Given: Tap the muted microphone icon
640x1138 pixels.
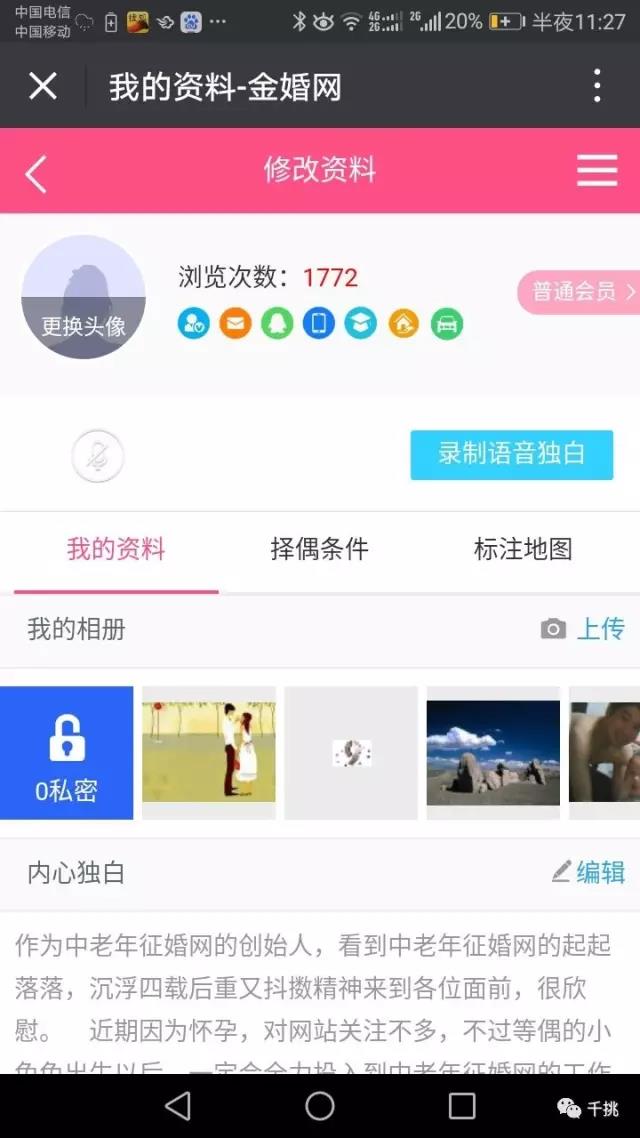Looking at the screenshot, I should tap(97, 457).
